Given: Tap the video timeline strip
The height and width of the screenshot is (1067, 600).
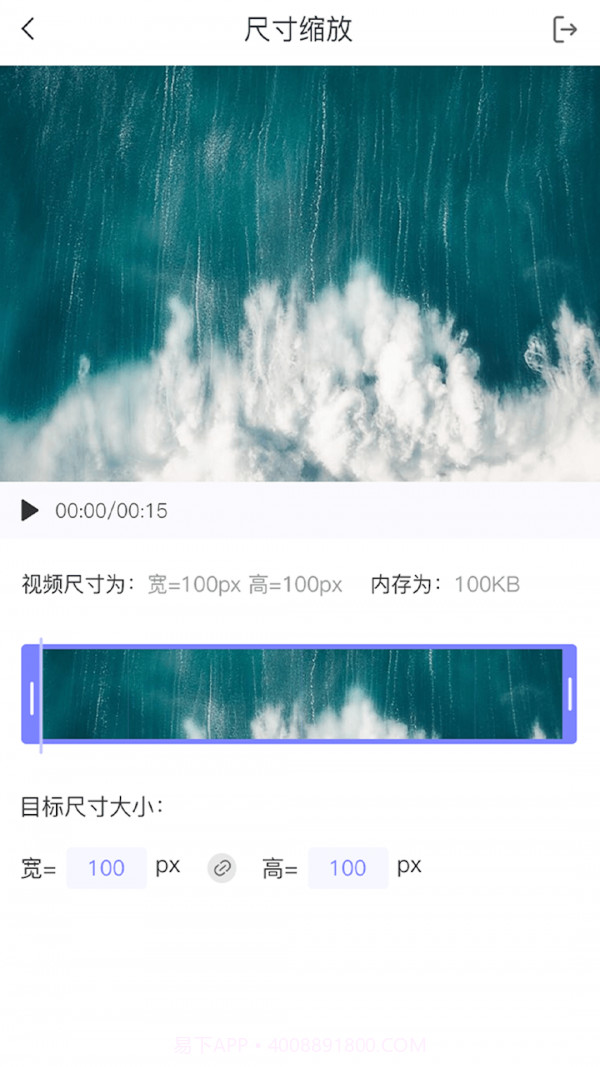Looking at the screenshot, I should (300, 694).
